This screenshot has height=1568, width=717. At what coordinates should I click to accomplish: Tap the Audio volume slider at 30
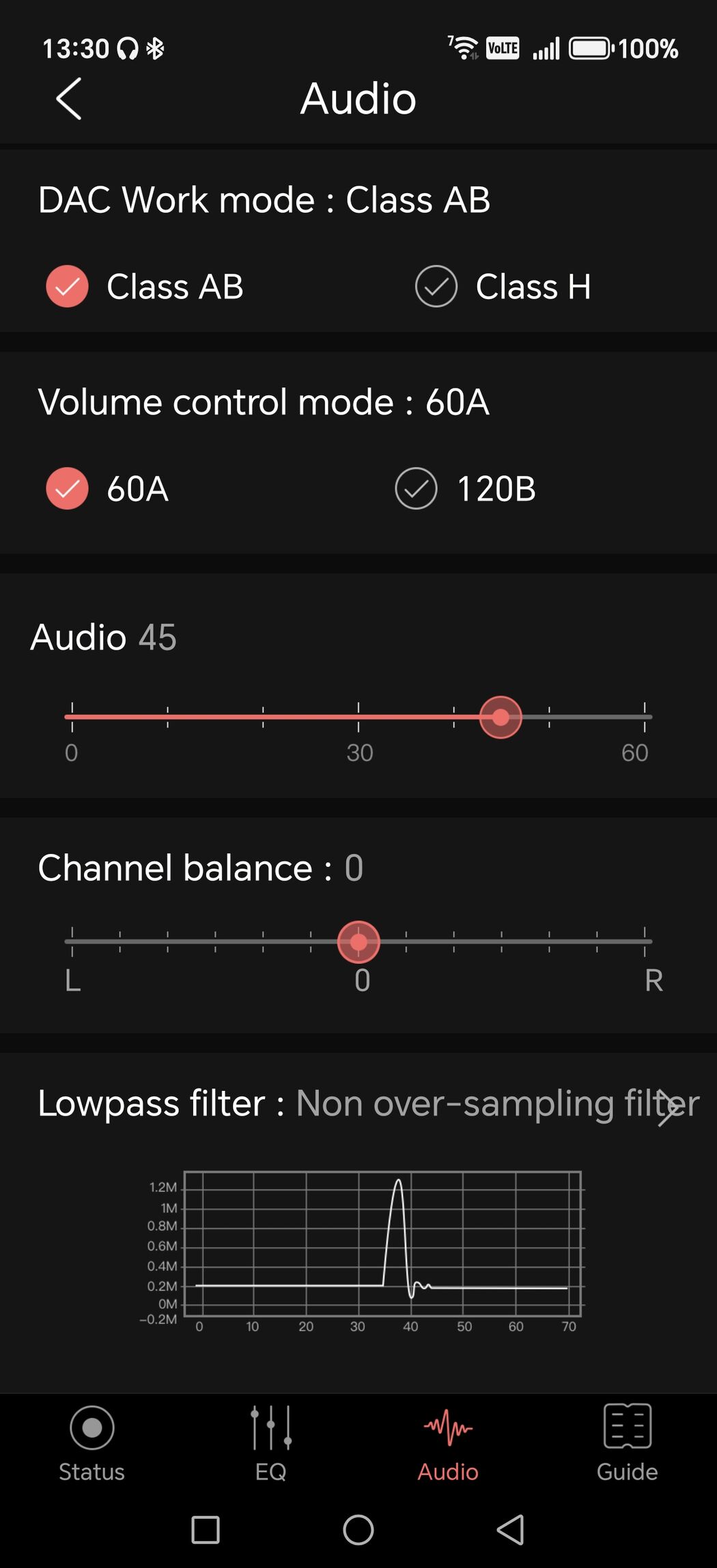point(358,717)
